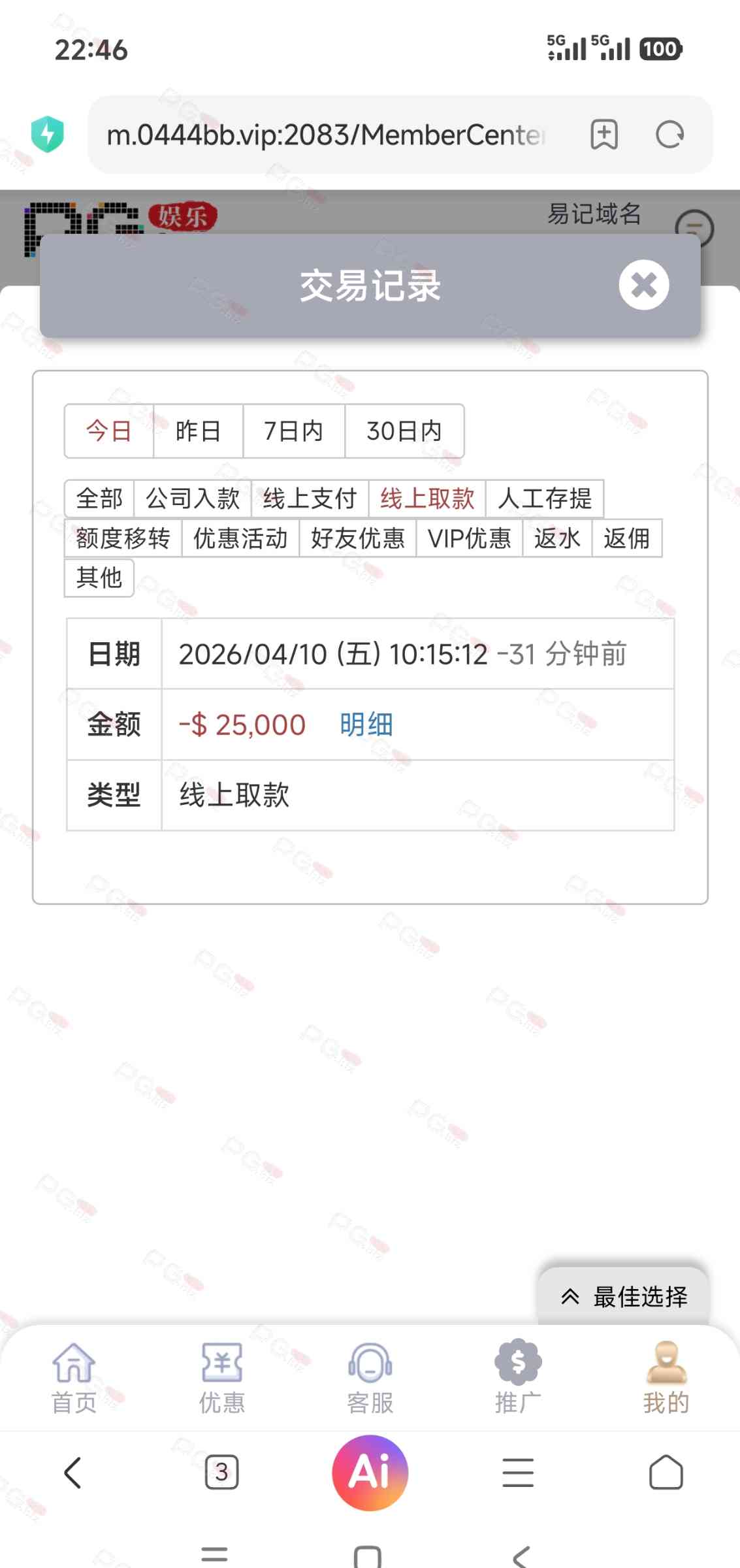The image size is (740, 1568).
Task: Choose the 线上支付 filter
Action: [x=310, y=498]
